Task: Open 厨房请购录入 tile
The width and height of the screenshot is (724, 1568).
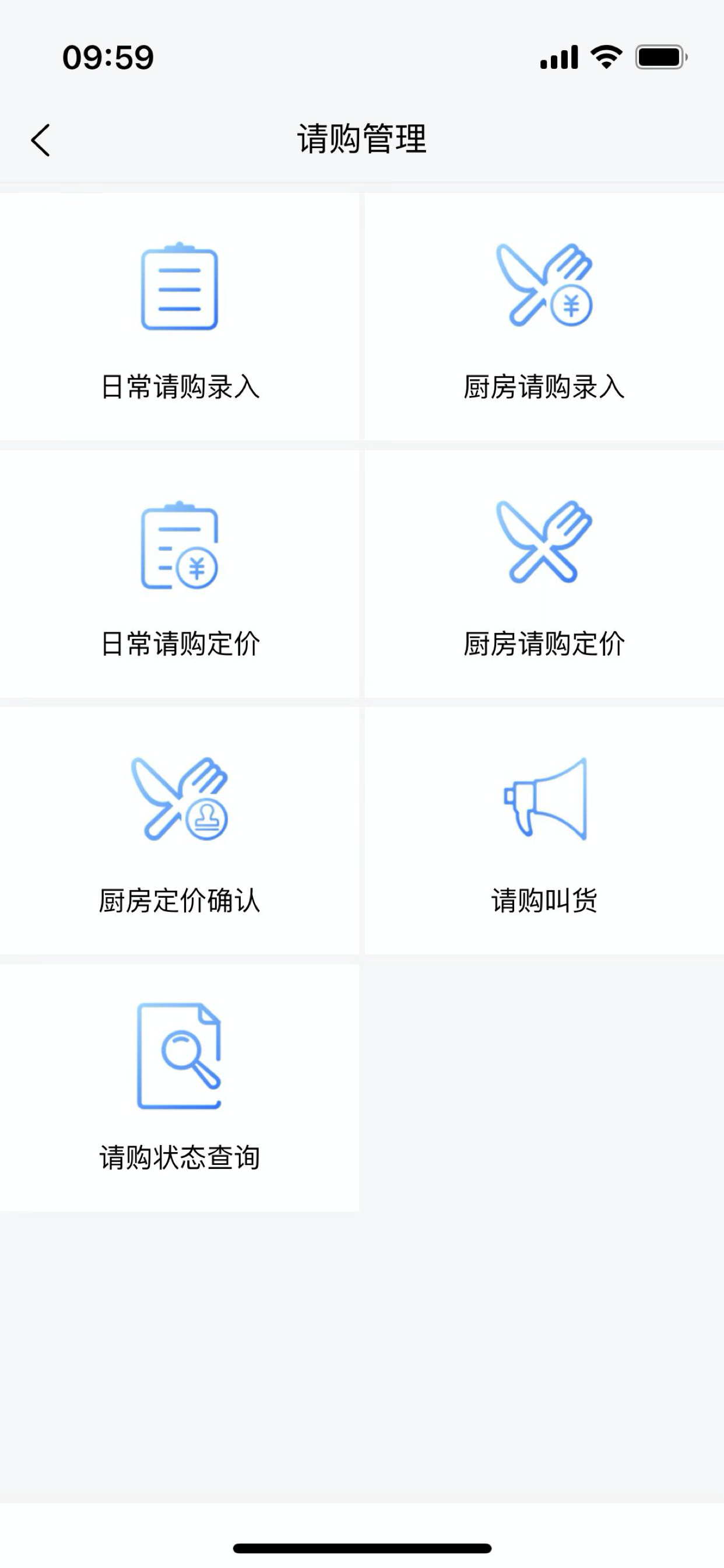Action: 544,317
